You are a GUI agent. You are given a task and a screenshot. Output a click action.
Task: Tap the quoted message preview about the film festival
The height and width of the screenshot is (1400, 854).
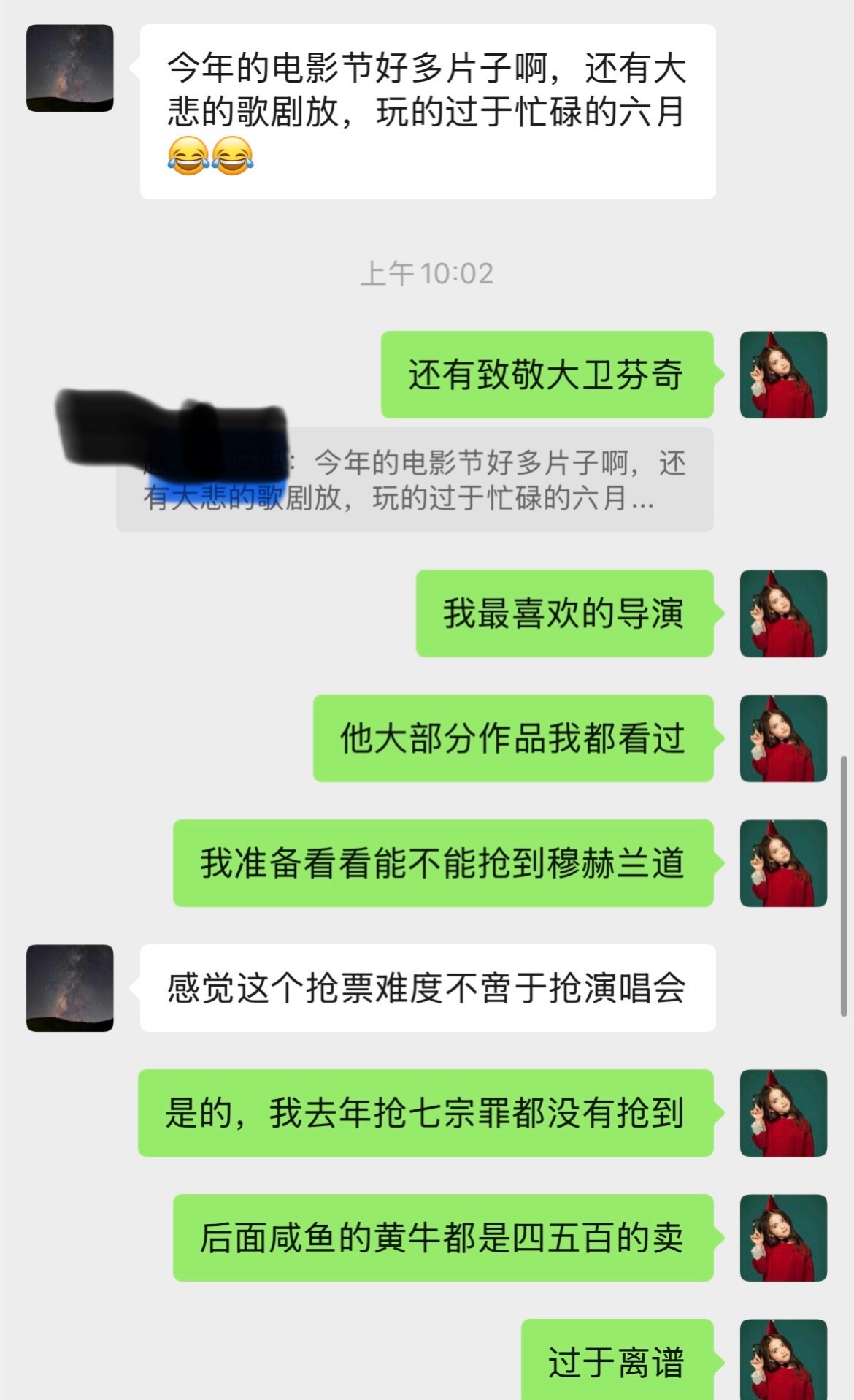coord(415,480)
